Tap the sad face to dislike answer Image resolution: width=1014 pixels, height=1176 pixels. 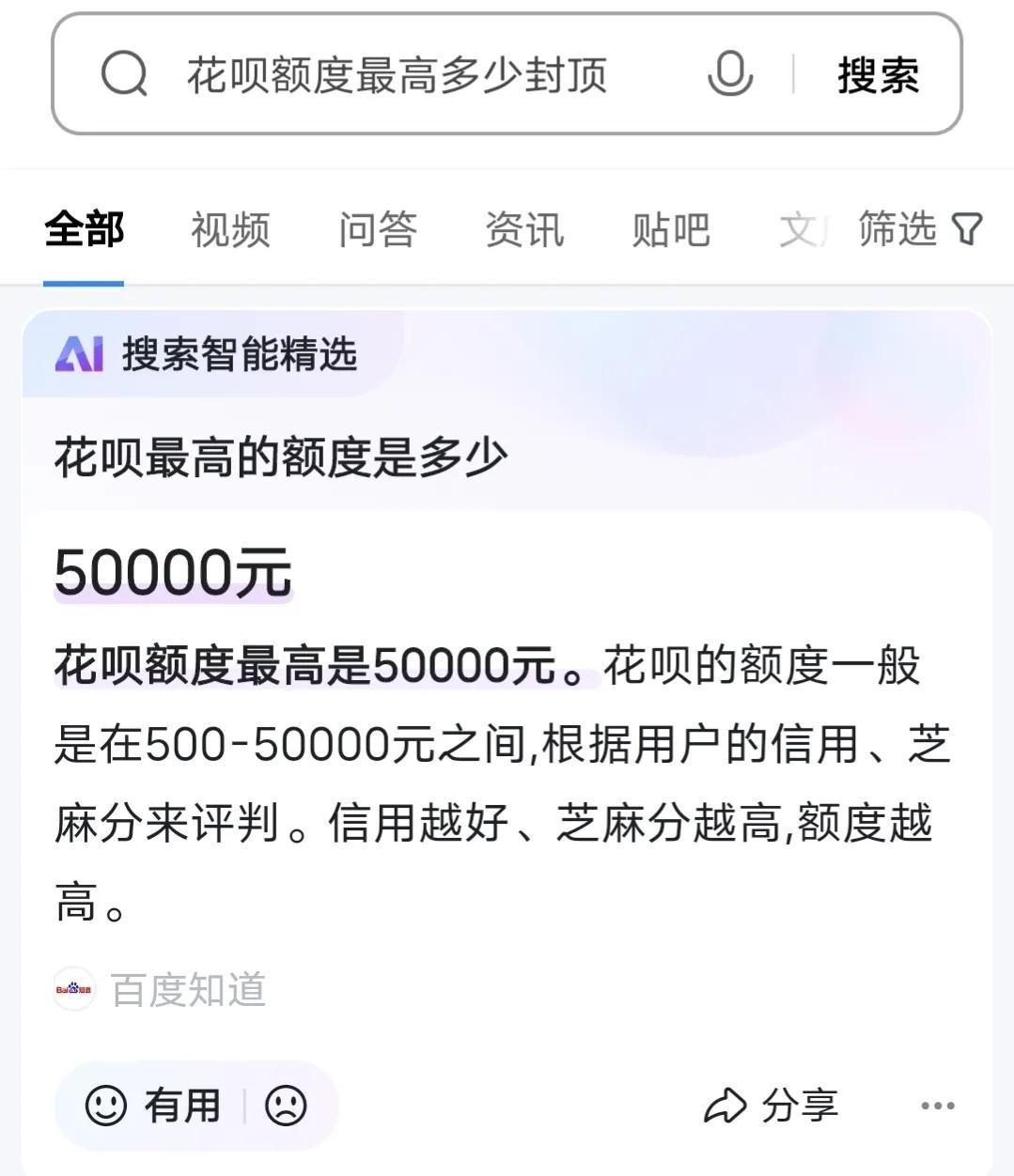pos(286,1106)
